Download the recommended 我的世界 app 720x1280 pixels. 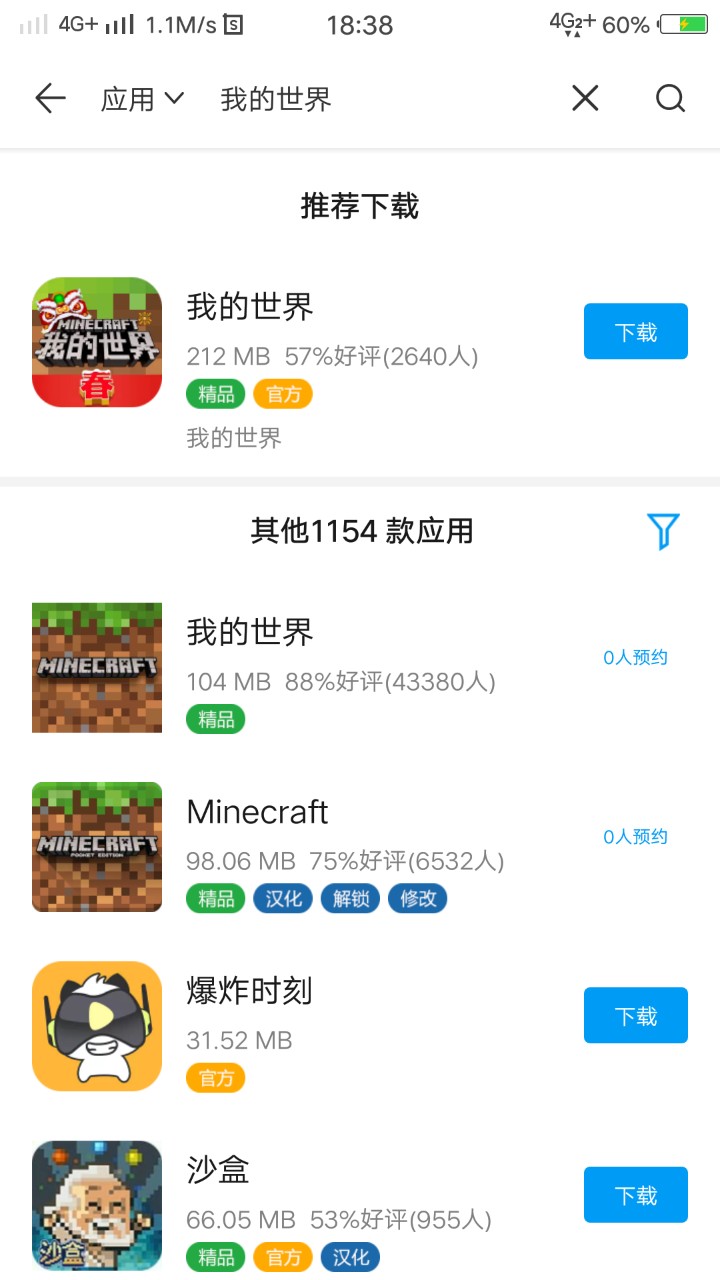[x=635, y=331]
